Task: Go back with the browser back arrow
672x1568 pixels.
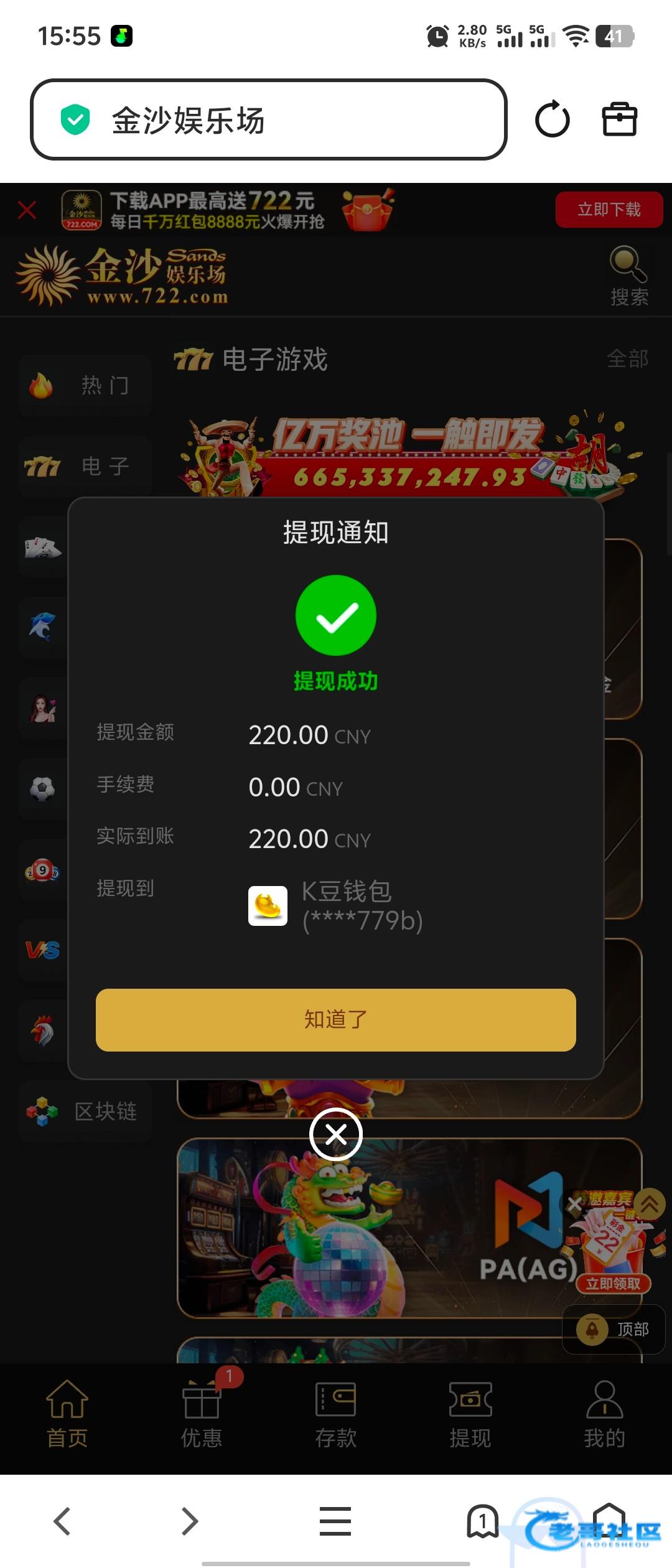Action: click(x=62, y=1521)
